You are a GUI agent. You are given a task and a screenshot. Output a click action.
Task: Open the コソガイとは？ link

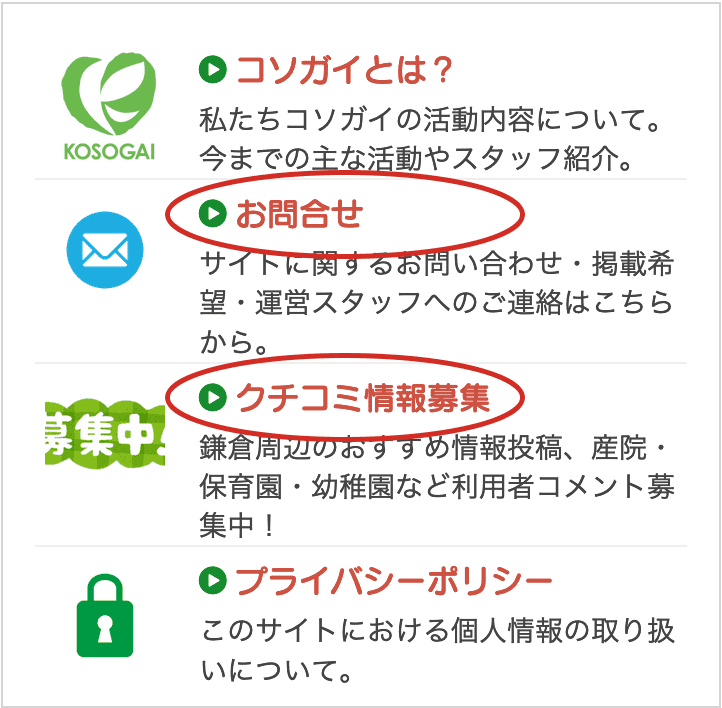tap(345, 70)
